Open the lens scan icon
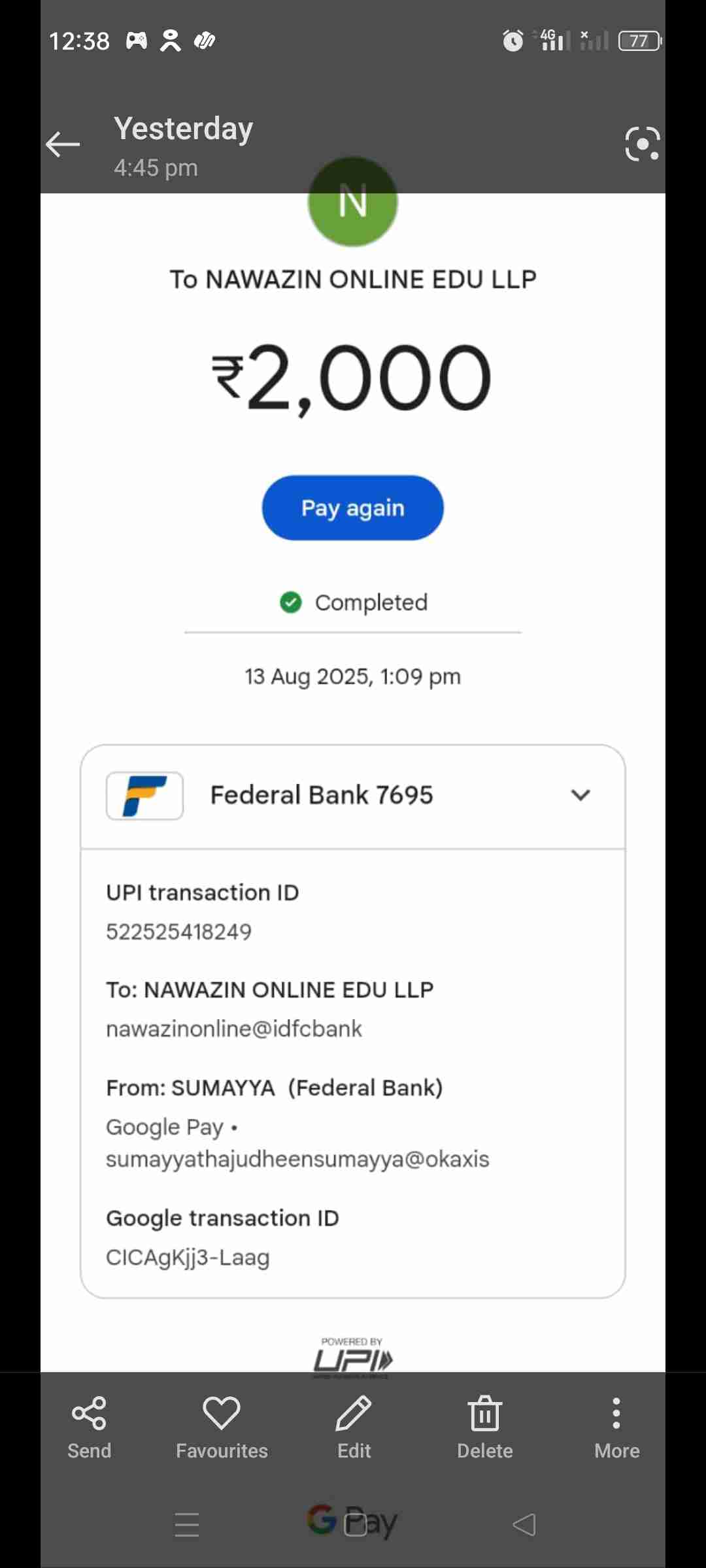706x1568 pixels. click(642, 144)
